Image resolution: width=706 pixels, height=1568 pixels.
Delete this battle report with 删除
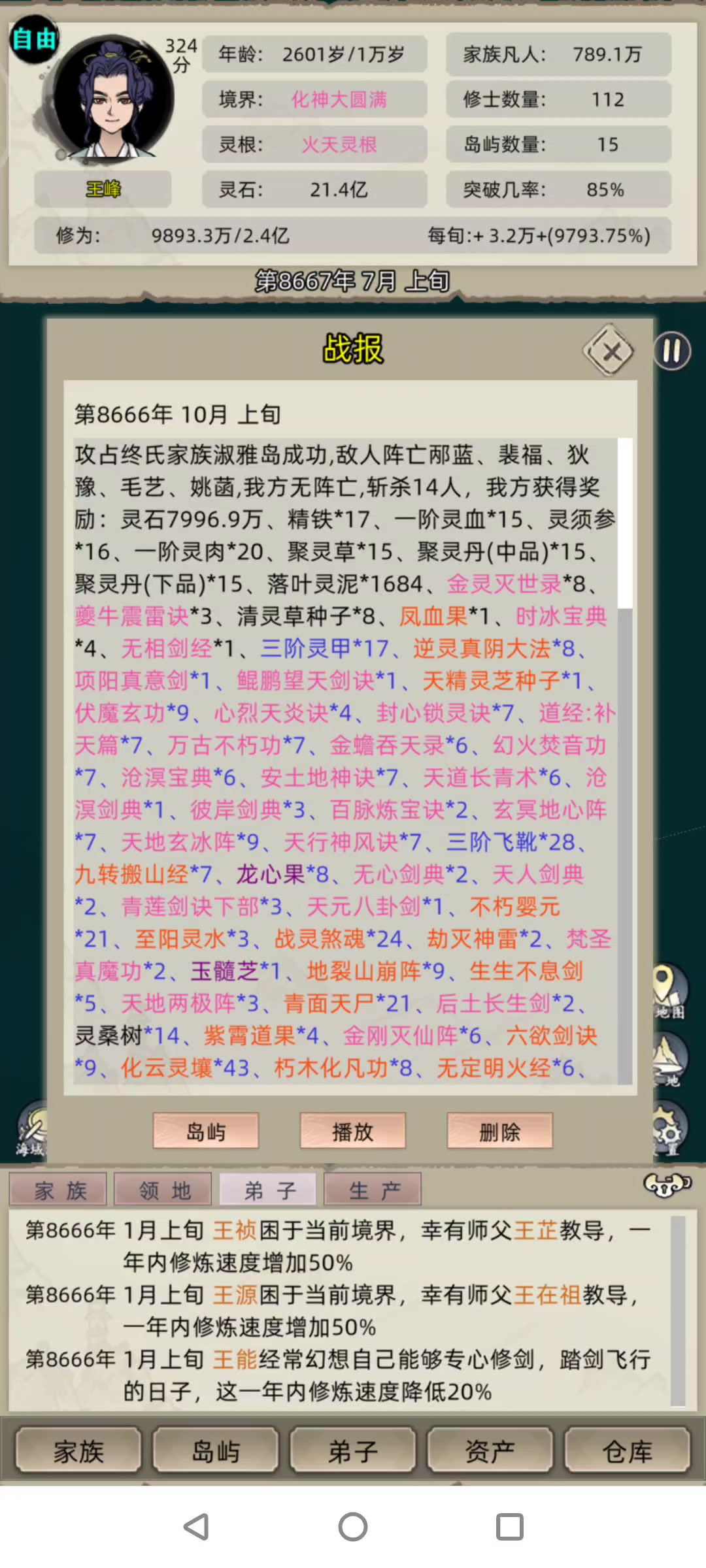pos(499,1131)
